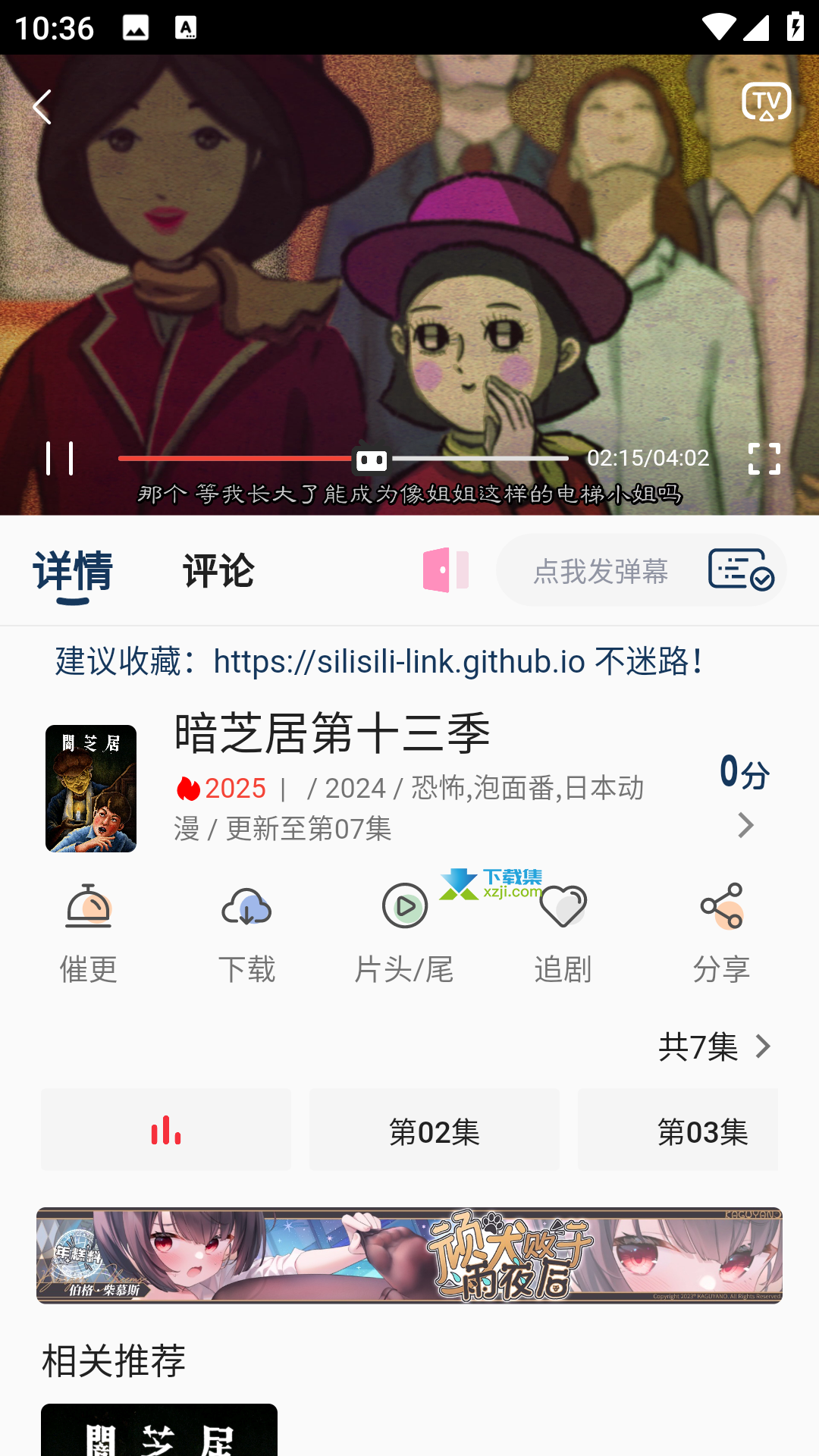This screenshot has height=1456, width=819.
Task: Follow the series with 追剧
Action: pyautogui.click(x=563, y=934)
